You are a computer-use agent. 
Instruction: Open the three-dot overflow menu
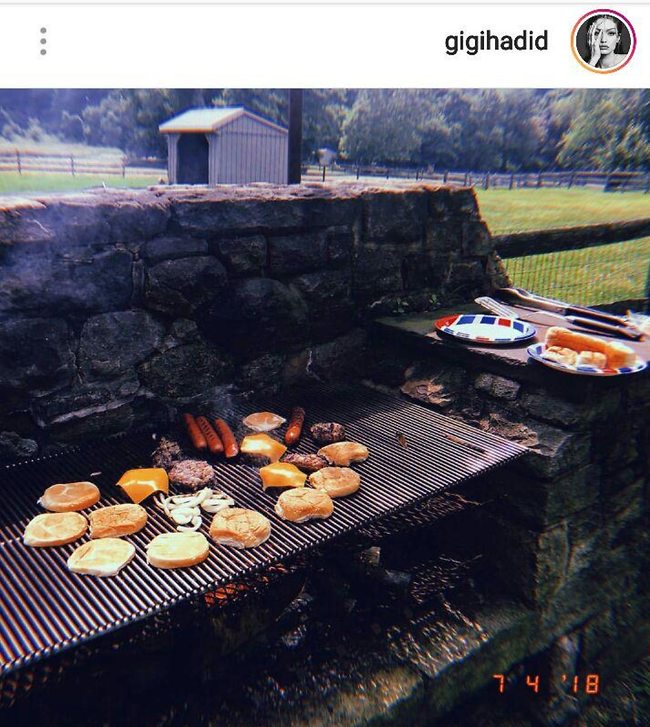[x=43, y=41]
